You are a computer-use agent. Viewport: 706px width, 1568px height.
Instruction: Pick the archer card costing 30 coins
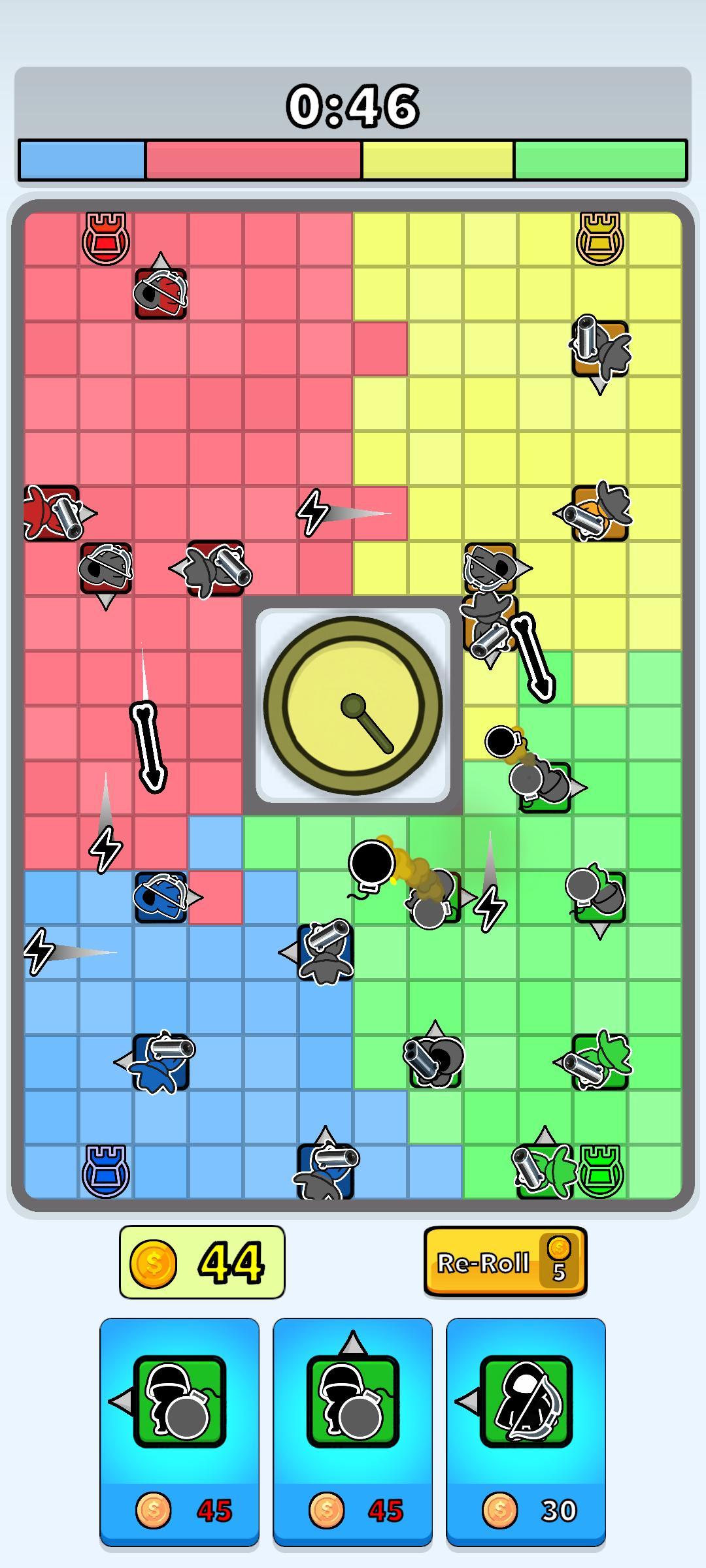526,1433
